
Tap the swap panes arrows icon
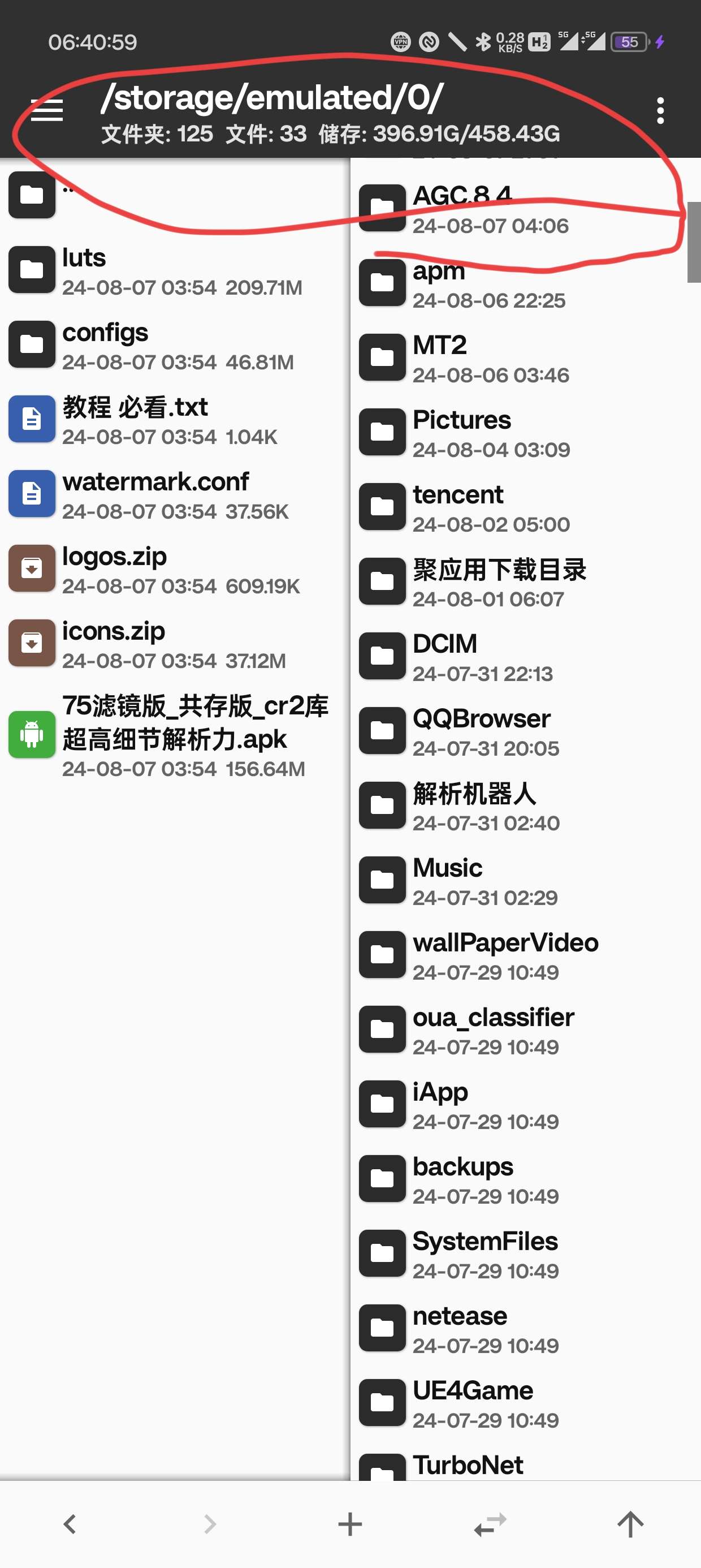pos(490,1524)
